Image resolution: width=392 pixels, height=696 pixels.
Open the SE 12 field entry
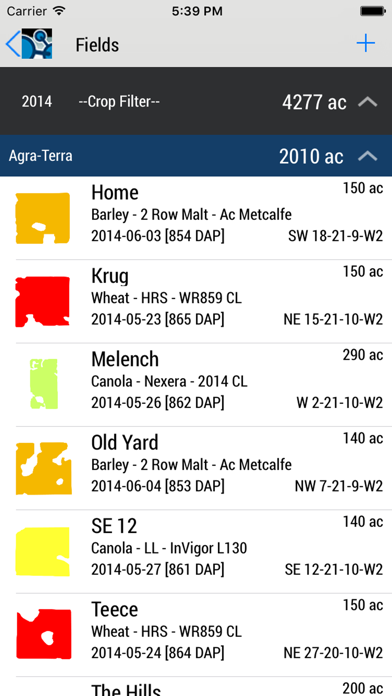196,552
